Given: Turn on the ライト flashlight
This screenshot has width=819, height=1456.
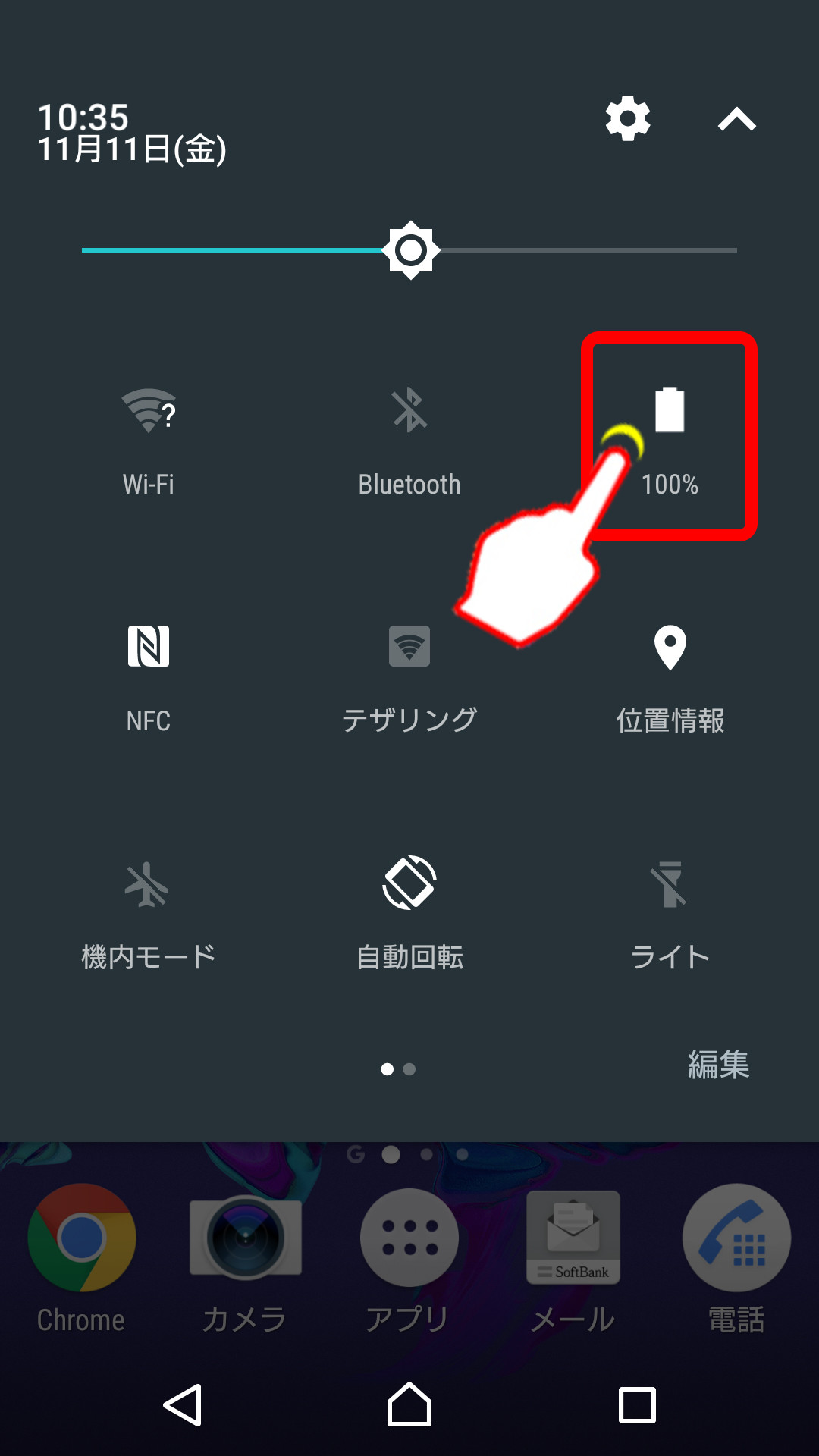Looking at the screenshot, I should [670, 884].
